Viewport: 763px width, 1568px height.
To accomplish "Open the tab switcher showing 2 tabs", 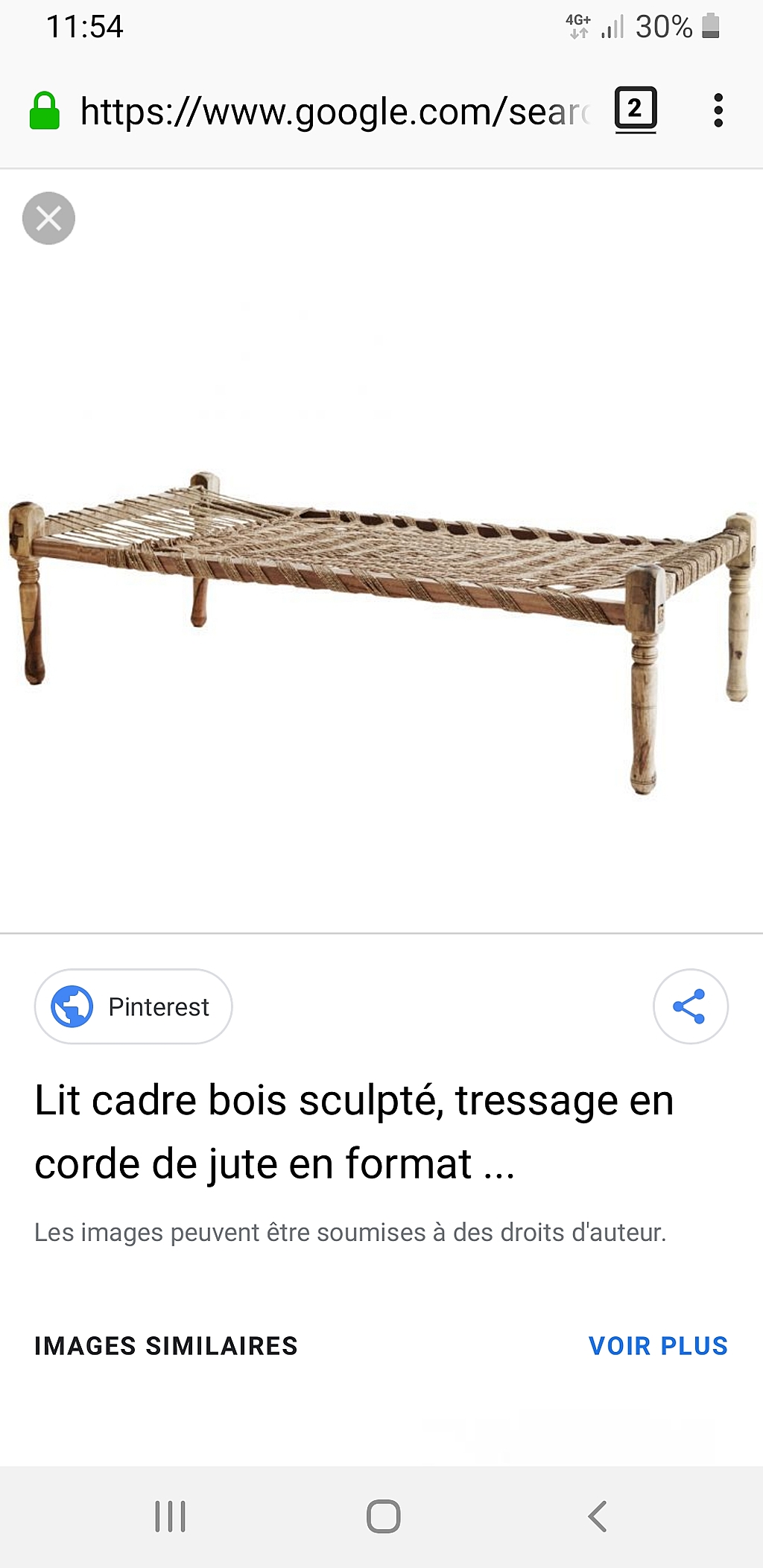I will tap(636, 110).
